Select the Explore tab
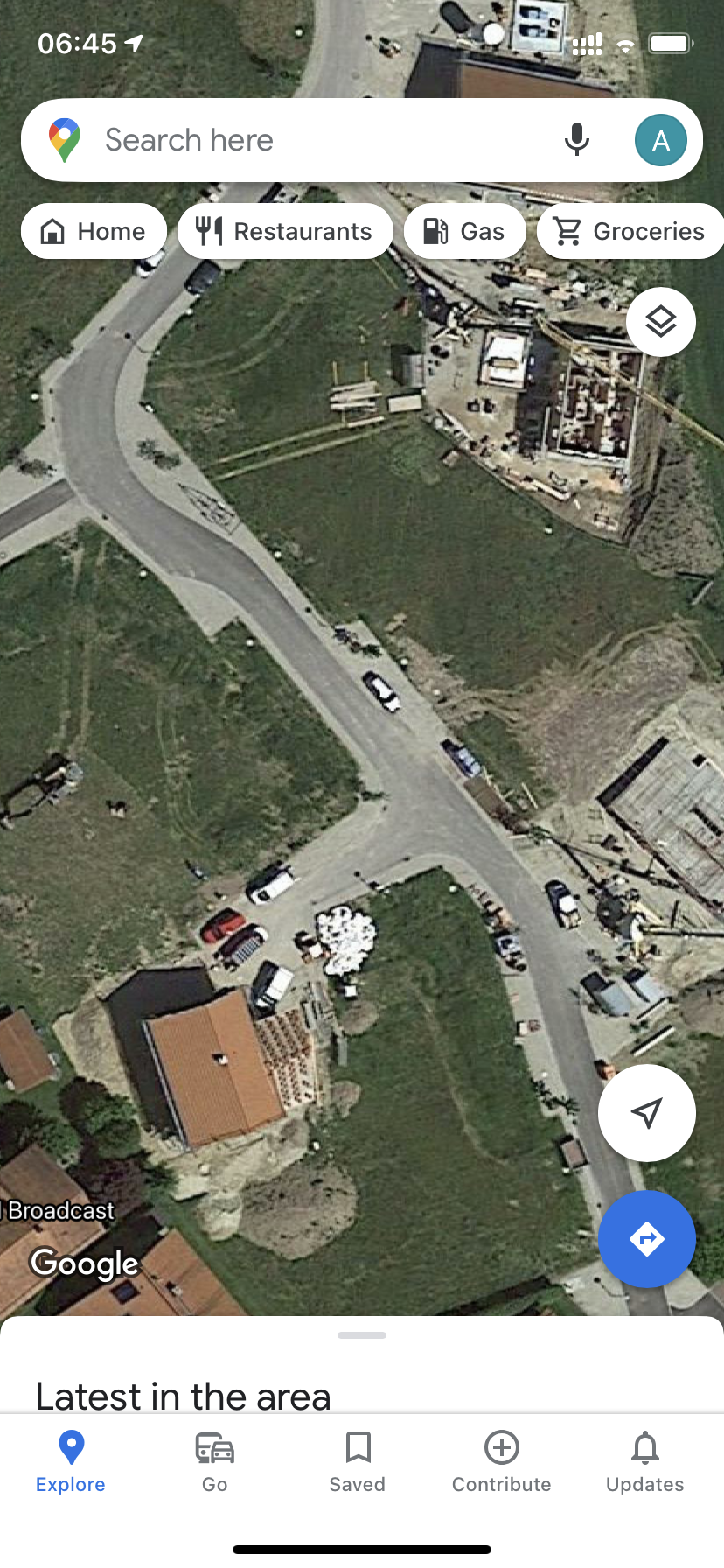Screen dimensions: 724x1568 click(x=71, y=1461)
